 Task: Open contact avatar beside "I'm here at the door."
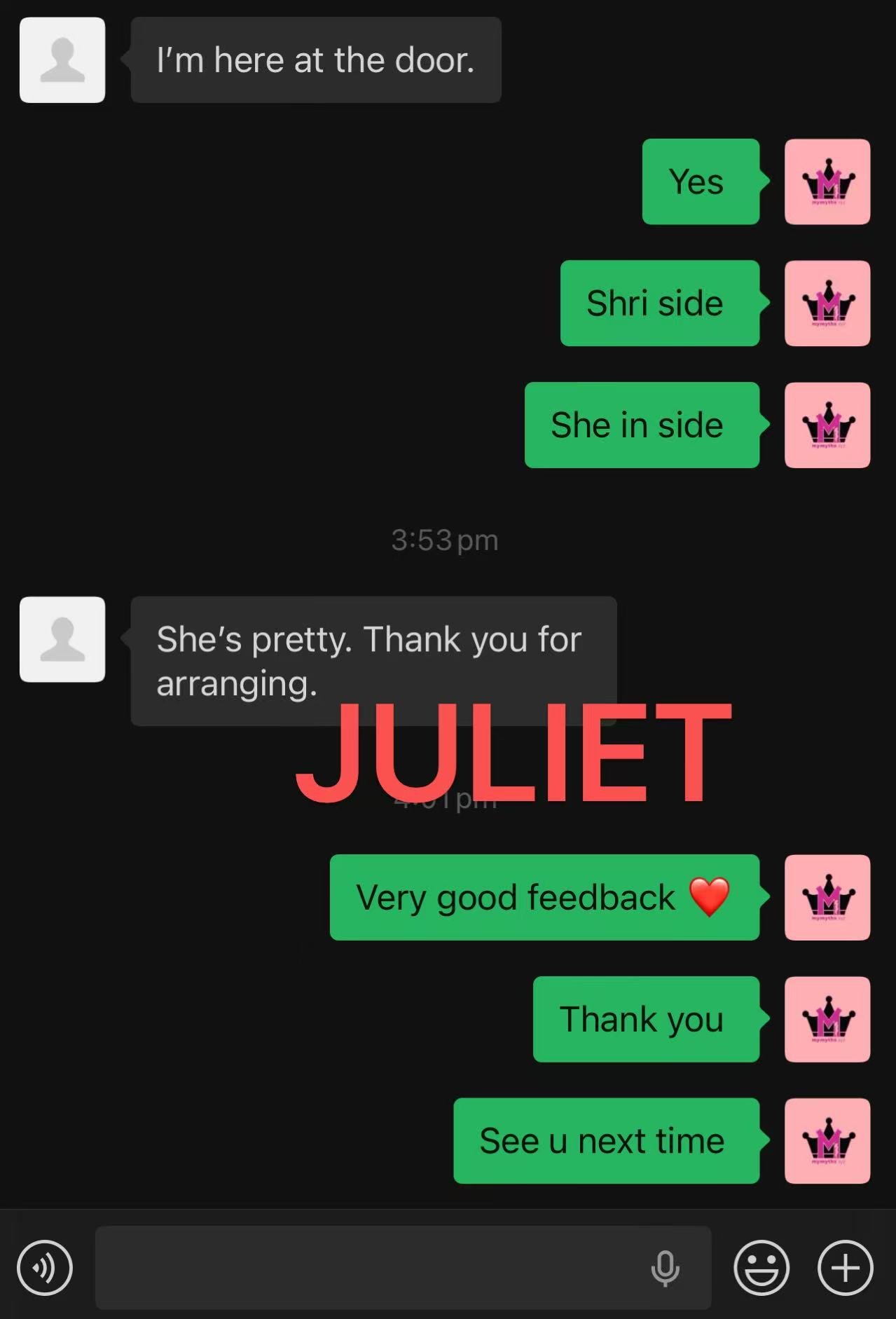[x=62, y=60]
